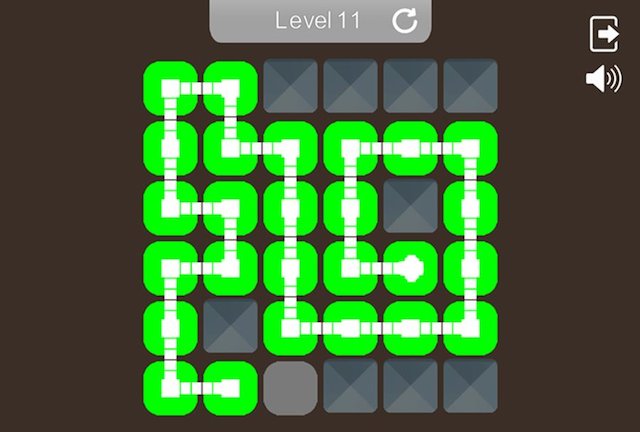The width and height of the screenshot is (640, 432).
Task: Restart Level 11 with the reload icon
Action: [x=404, y=21]
